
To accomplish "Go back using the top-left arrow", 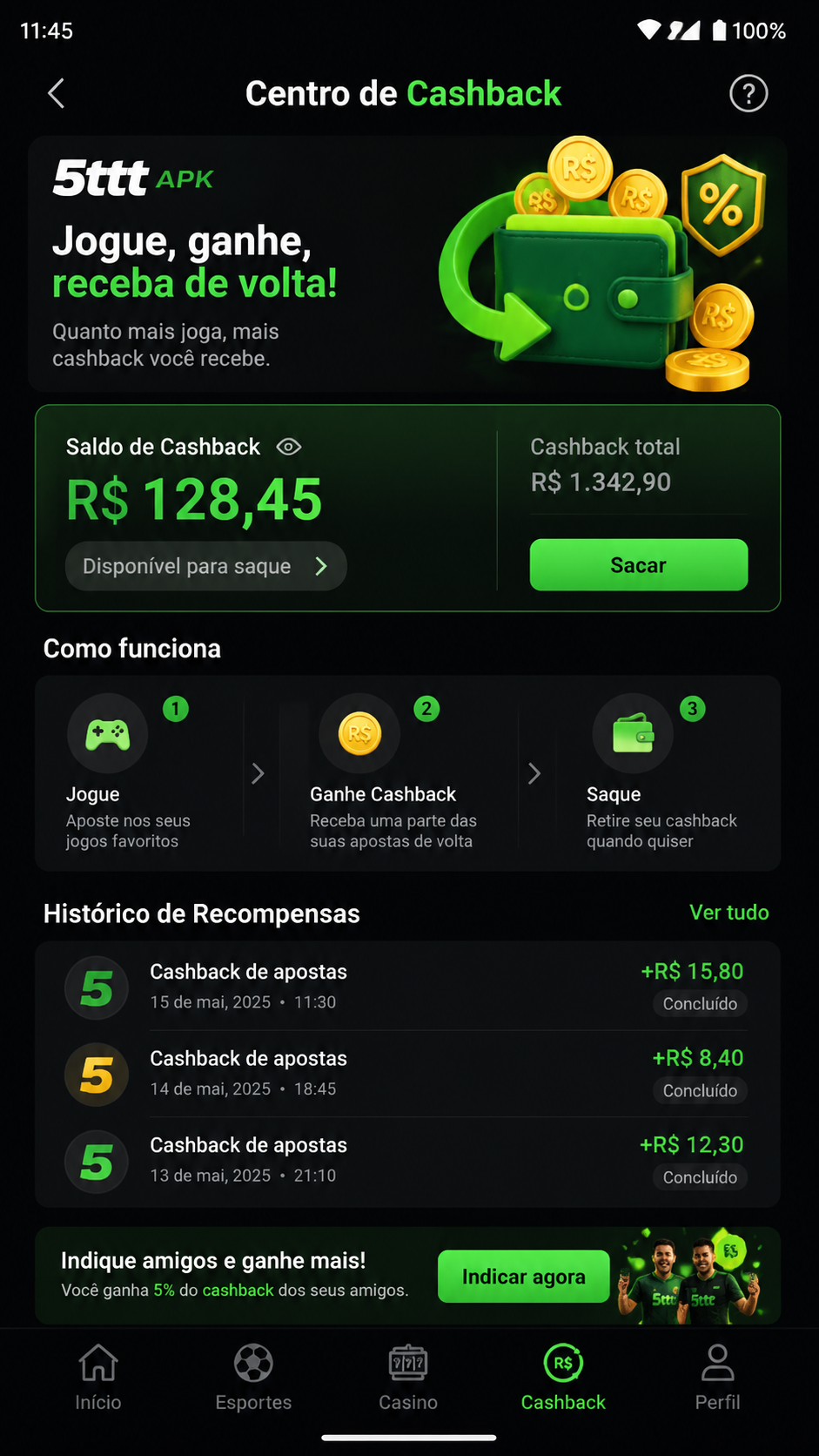I will [57, 93].
